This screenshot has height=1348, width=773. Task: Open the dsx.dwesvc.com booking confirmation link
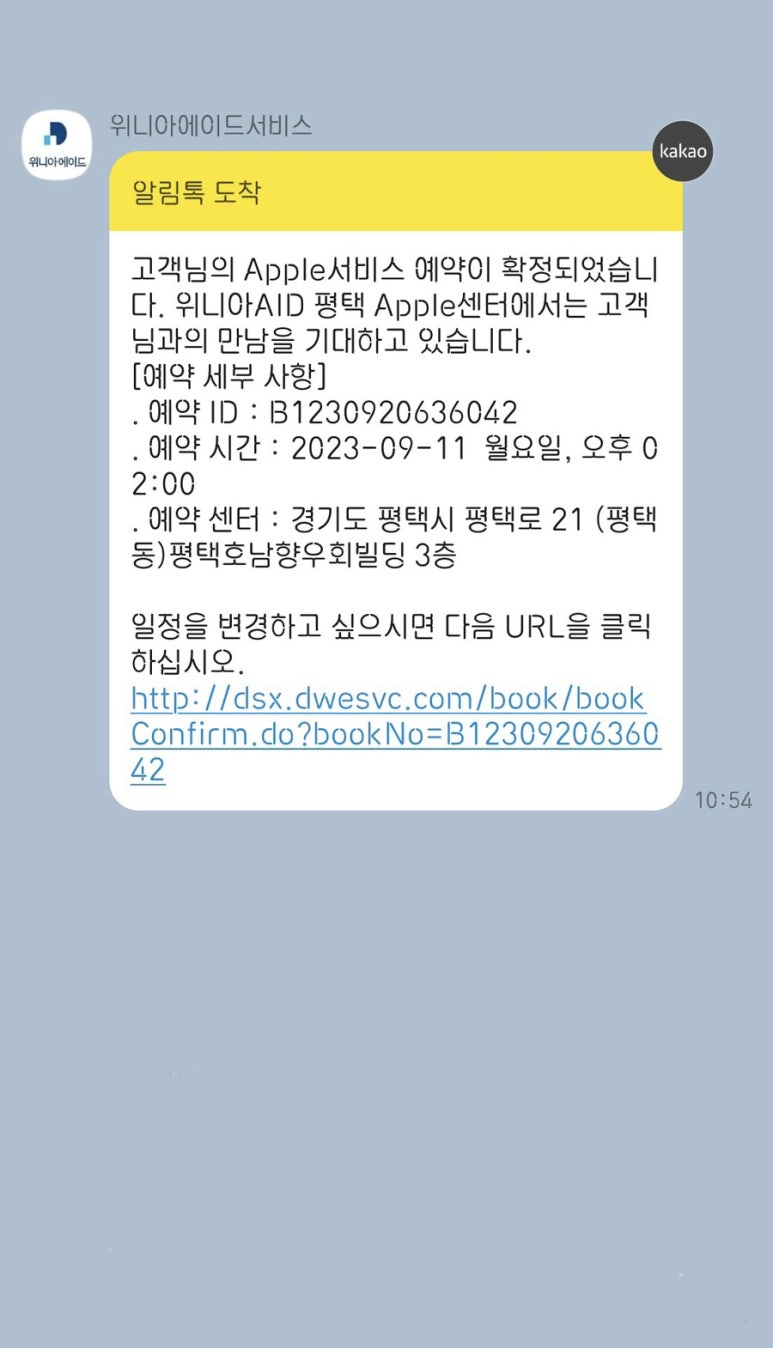pyautogui.click(x=395, y=734)
